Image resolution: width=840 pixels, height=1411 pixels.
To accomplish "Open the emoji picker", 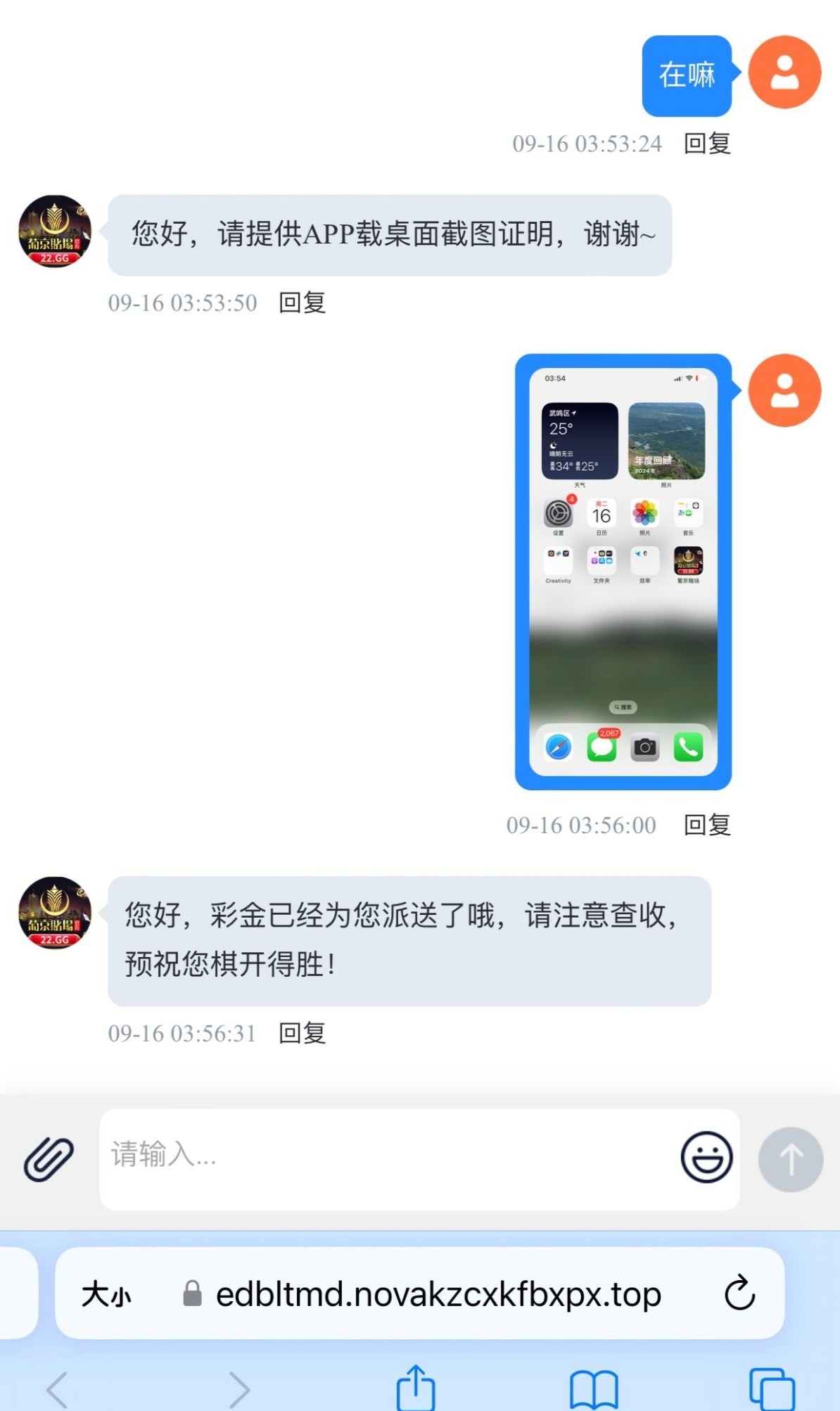I will (x=706, y=1158).
